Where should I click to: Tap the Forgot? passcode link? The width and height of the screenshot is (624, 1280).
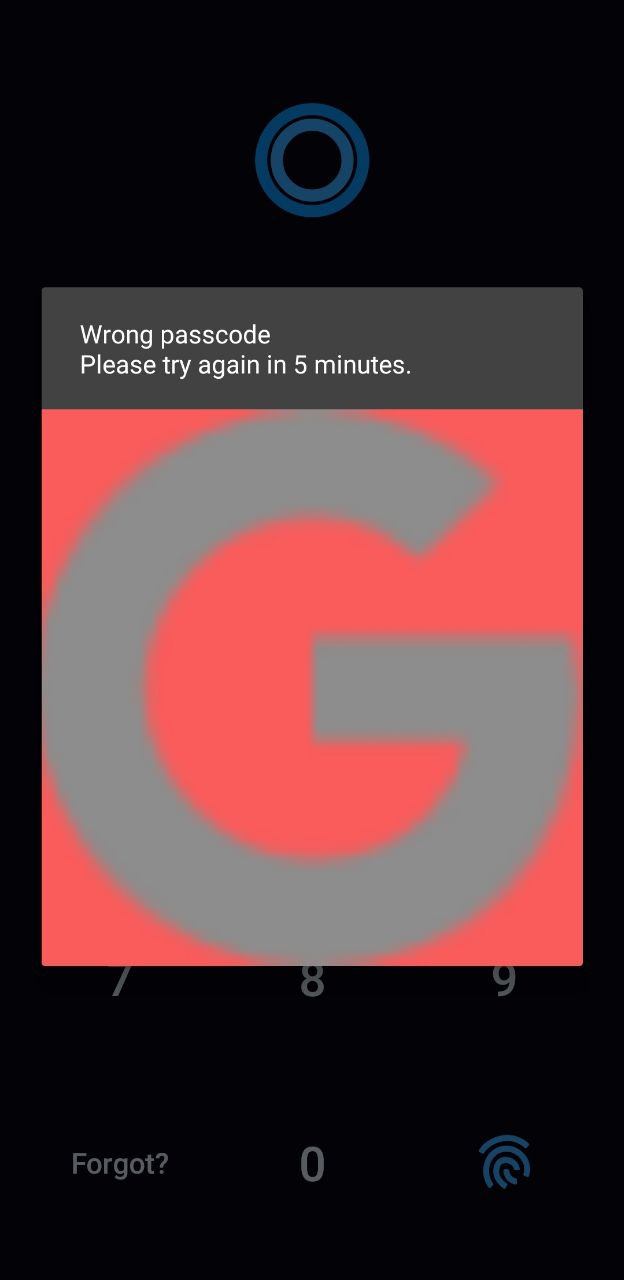(x=120, y=1164)
